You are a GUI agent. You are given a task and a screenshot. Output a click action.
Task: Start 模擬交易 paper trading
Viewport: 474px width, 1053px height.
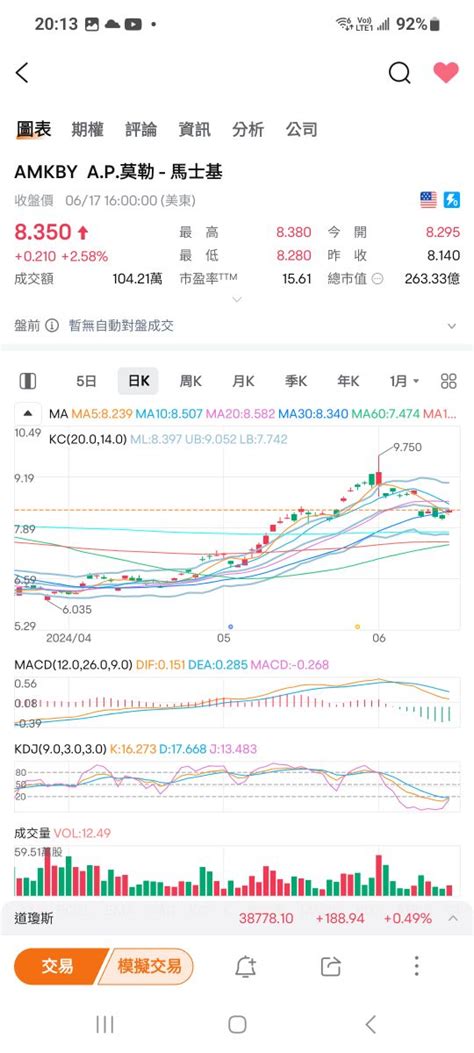[x=148, y=967]
